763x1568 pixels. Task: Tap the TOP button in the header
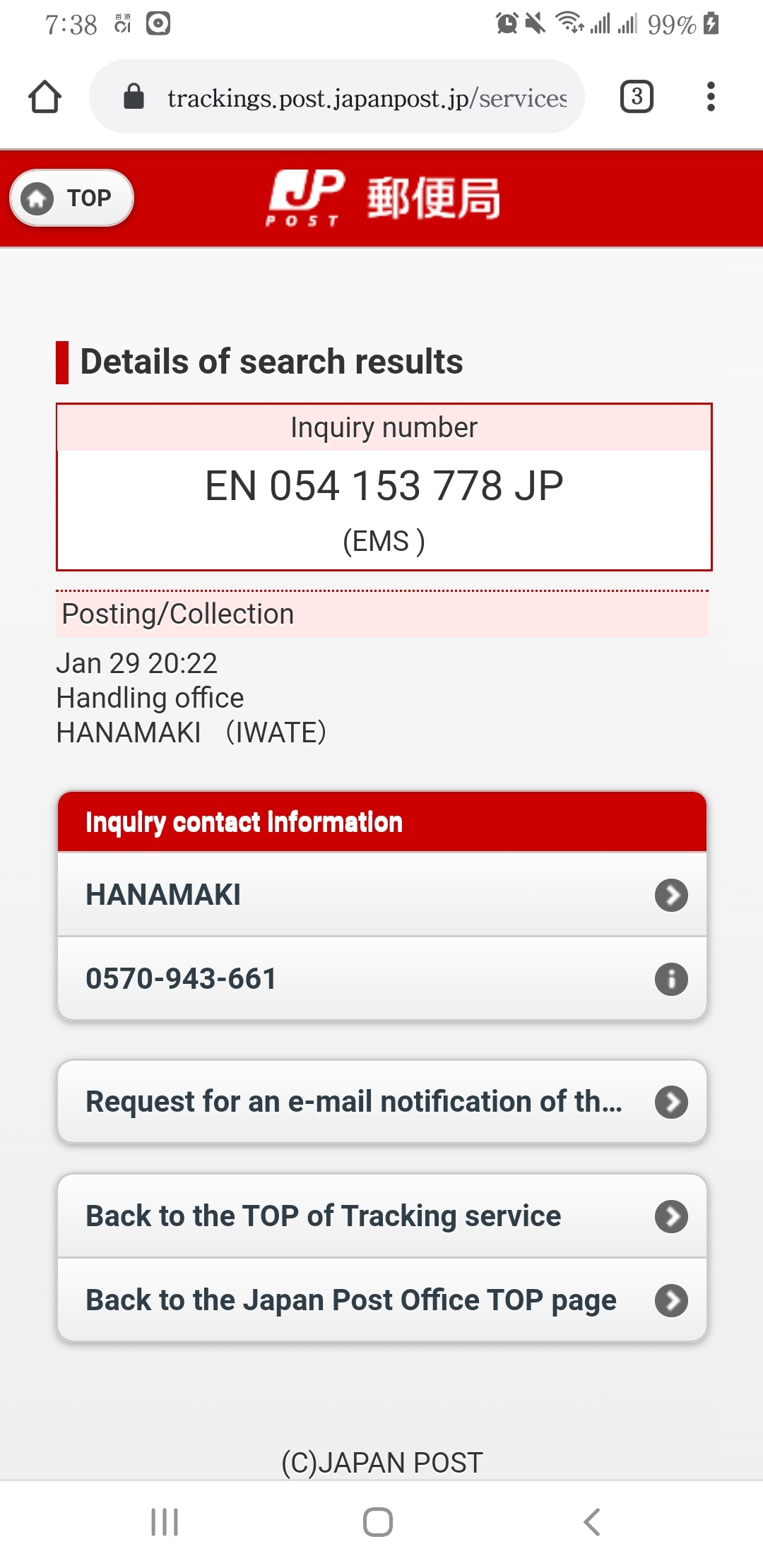coord(72,198)
